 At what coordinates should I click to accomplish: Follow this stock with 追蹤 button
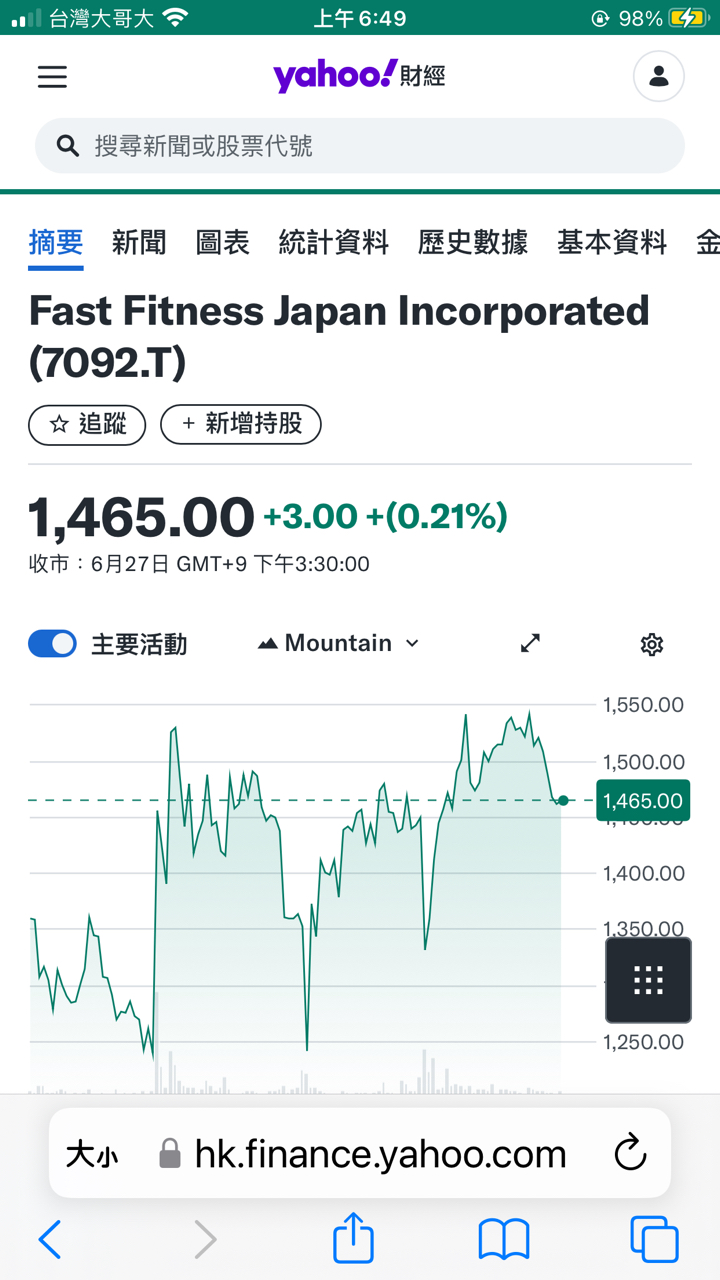[87, 425]
